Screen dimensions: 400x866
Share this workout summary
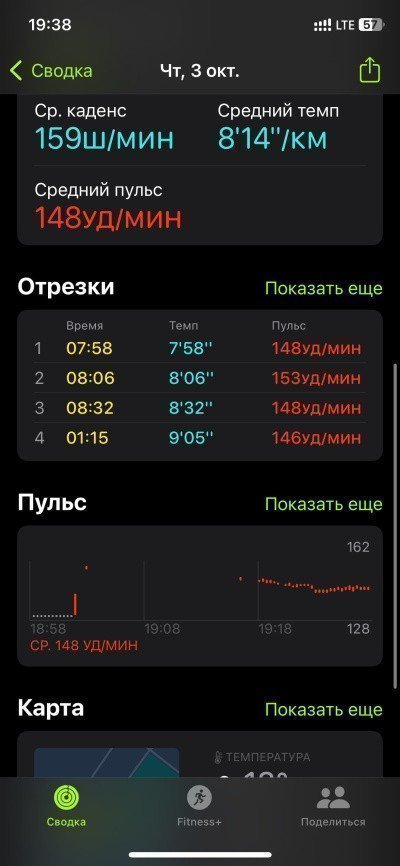point(370,71)
